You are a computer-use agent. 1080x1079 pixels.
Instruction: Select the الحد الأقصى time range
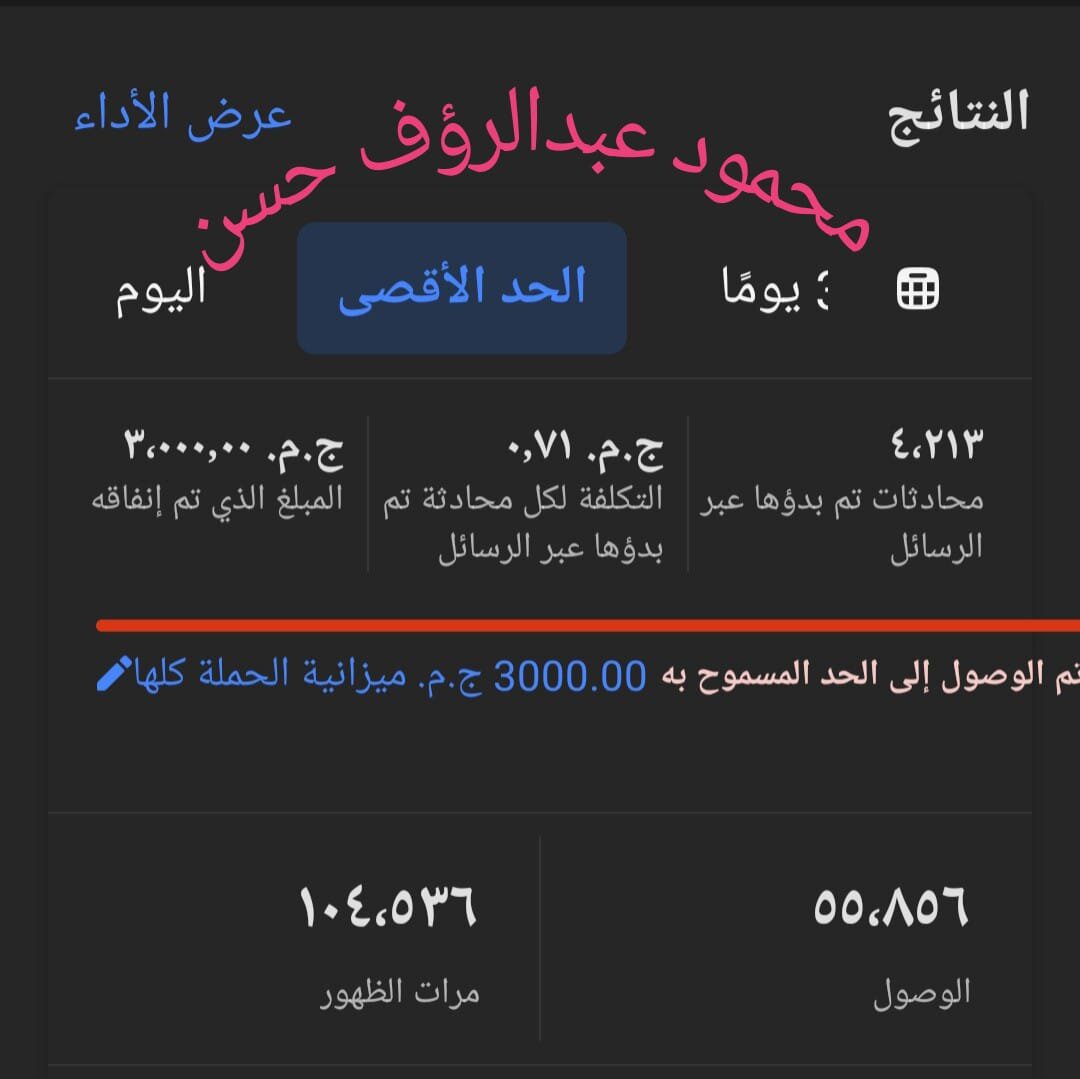[x=462, y=288]
